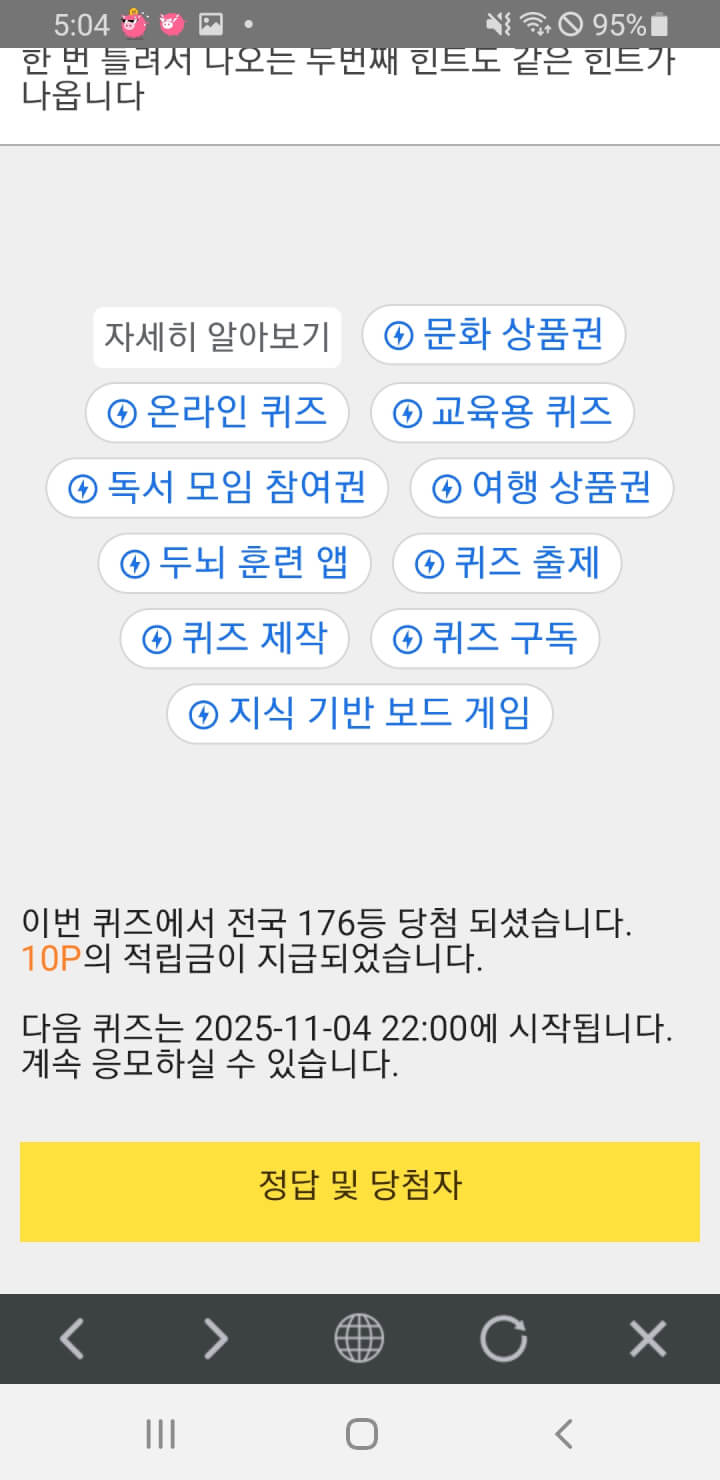Open 지식 기반 보드 게임 chip
The width and height of the screenshot is (720, 1480).
tap(359, 714)
